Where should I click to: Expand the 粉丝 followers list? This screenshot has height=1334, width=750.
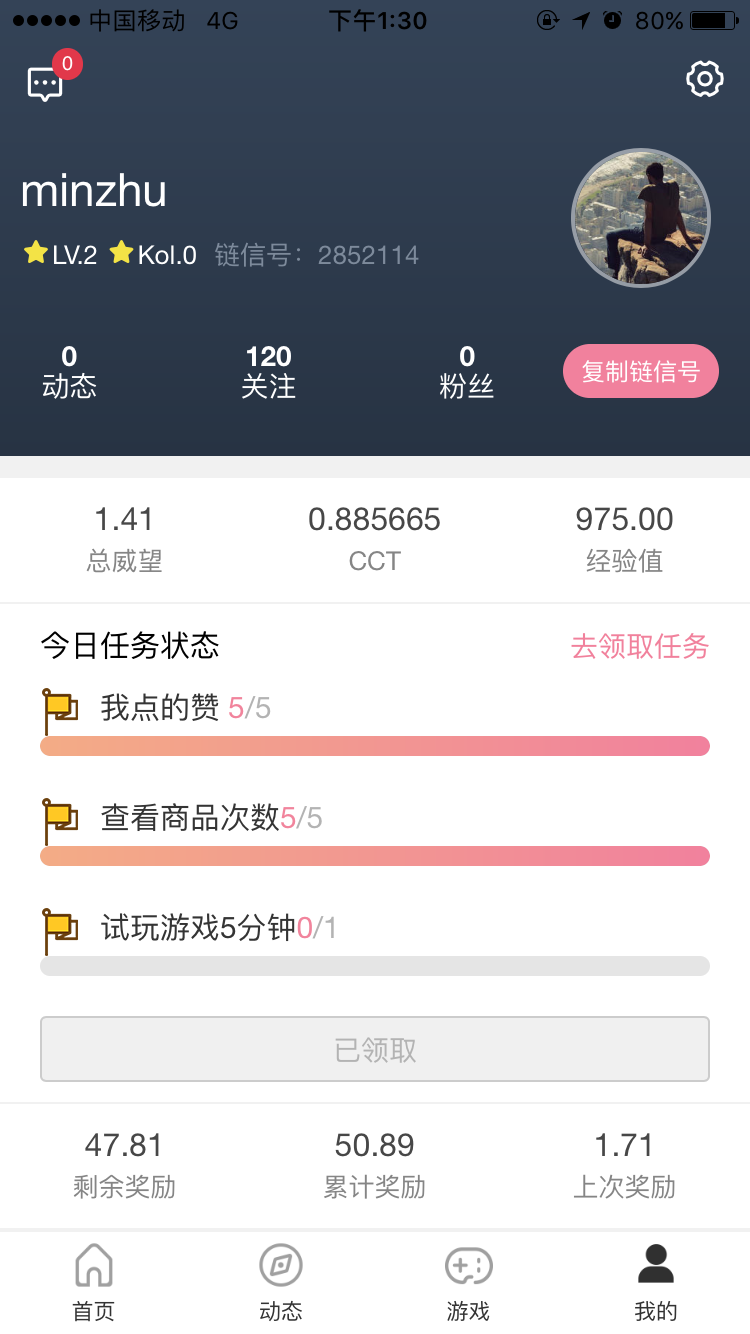467,371
